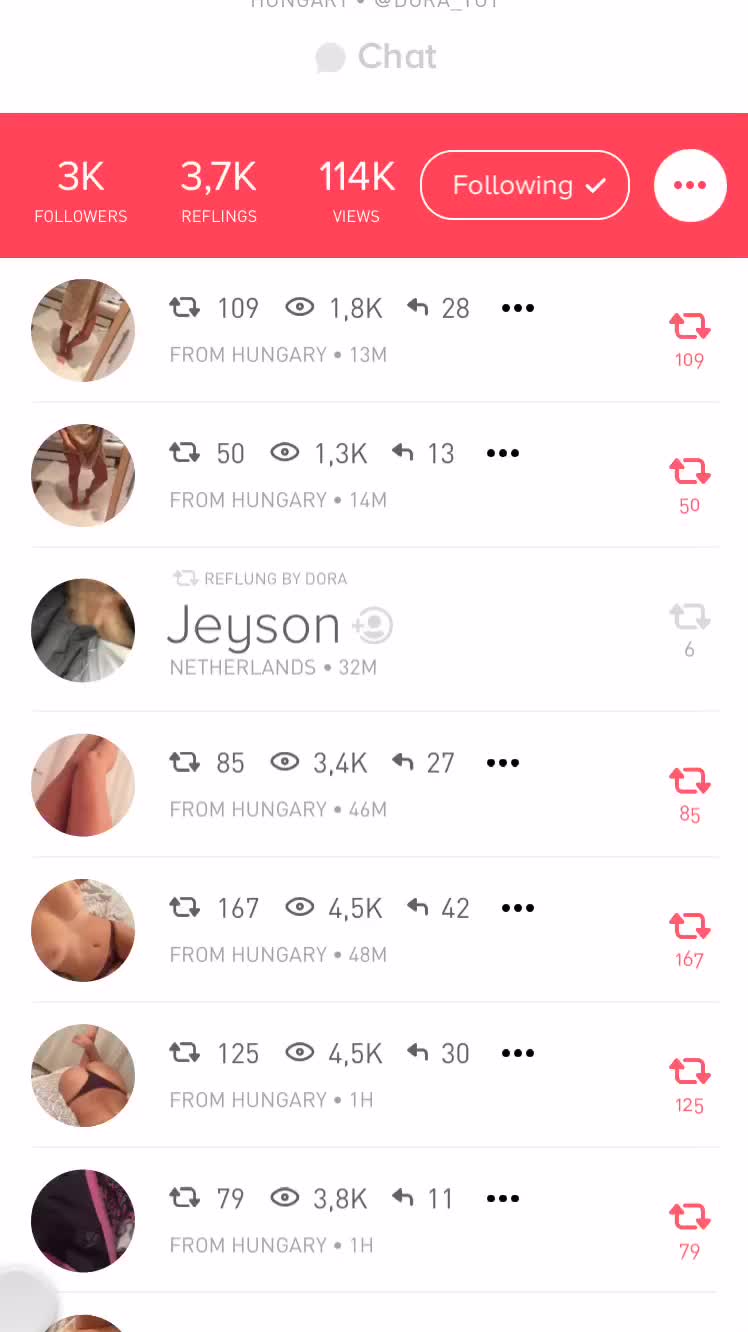Tap the Following button to unfollow

point(525,185)
